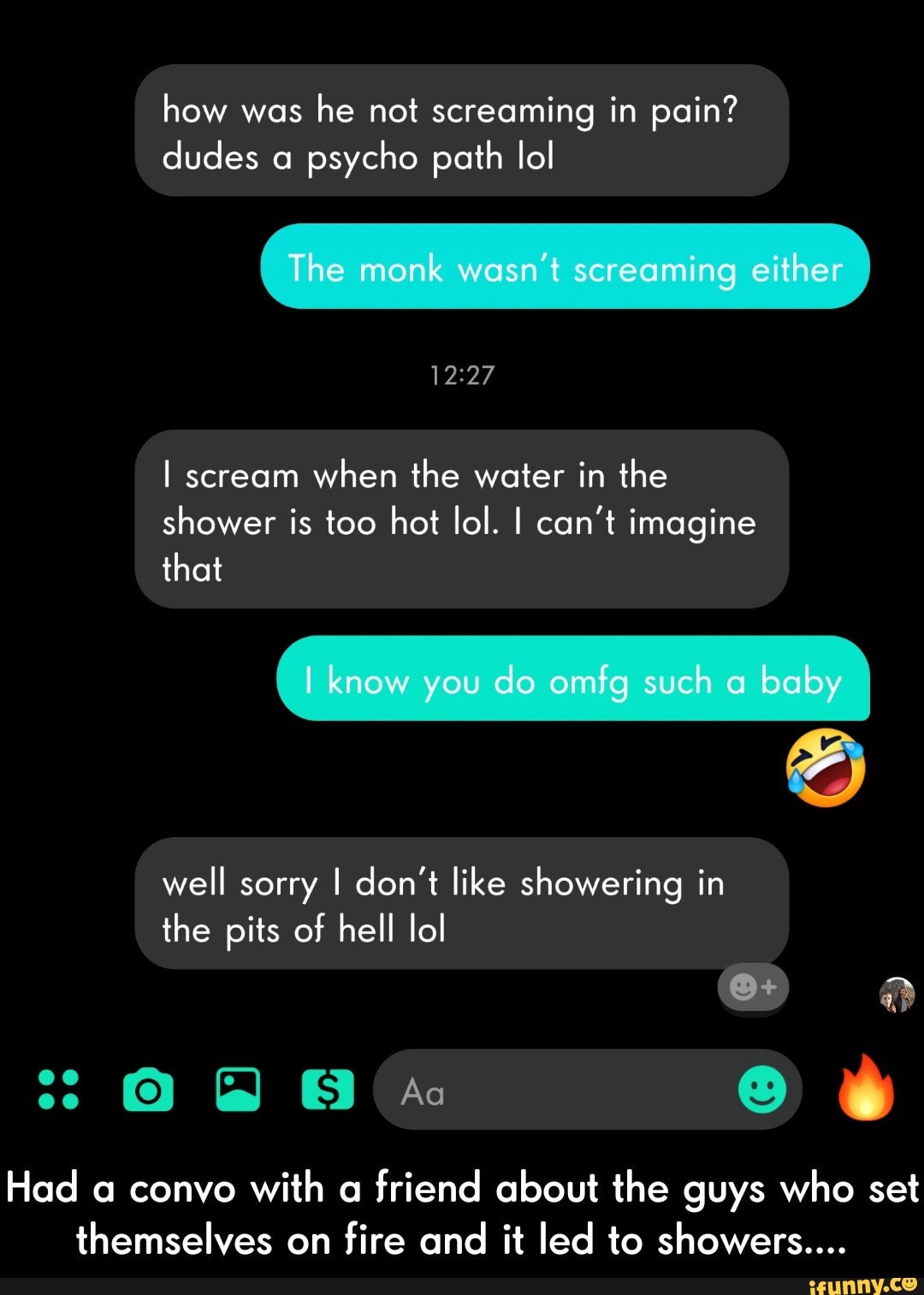Screen dimensions: 924x1295
Task: Tap the psycho path message bubble
Action: click(462, 130)
